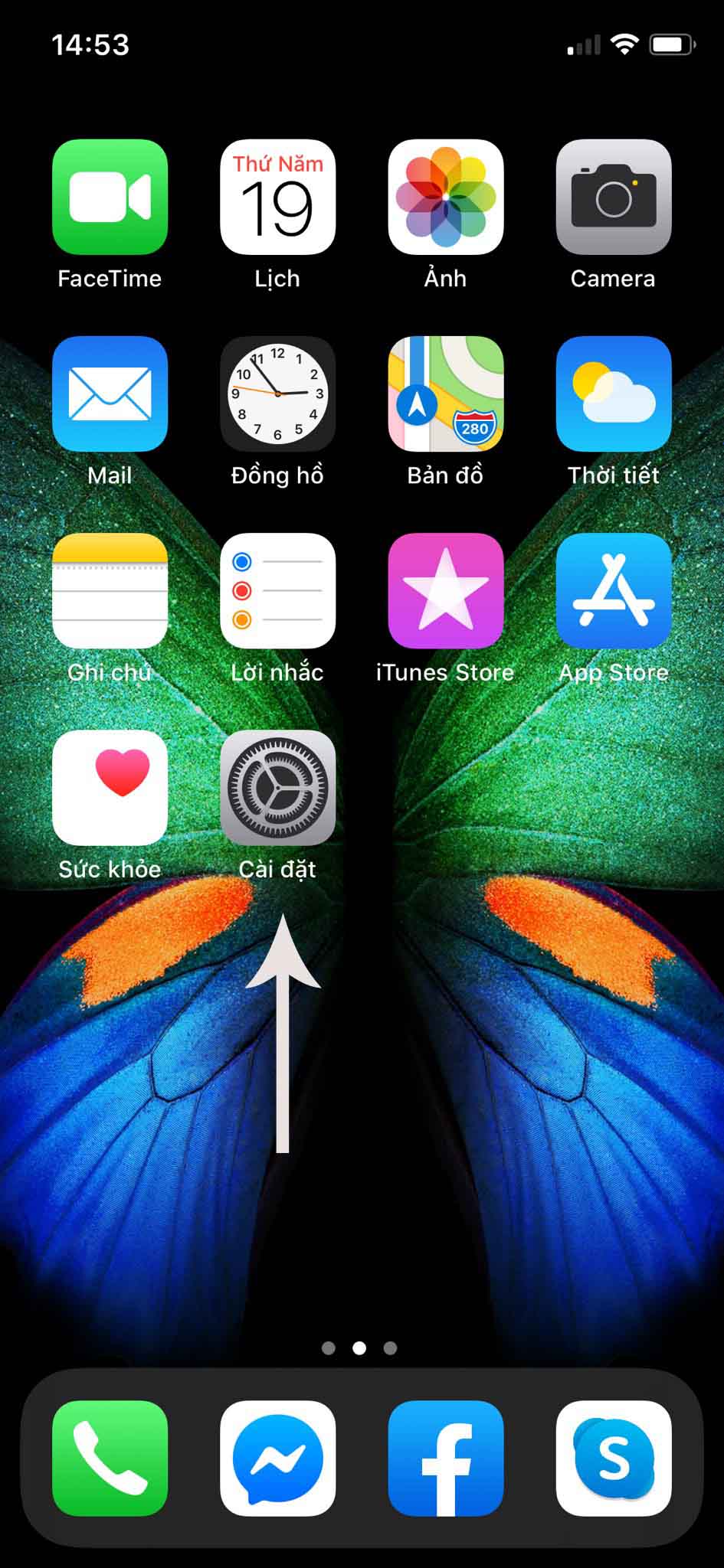This screenshot has width=724, height=1568.
Task: Open Lời nhắc reminders app
Action: (277, 590)
